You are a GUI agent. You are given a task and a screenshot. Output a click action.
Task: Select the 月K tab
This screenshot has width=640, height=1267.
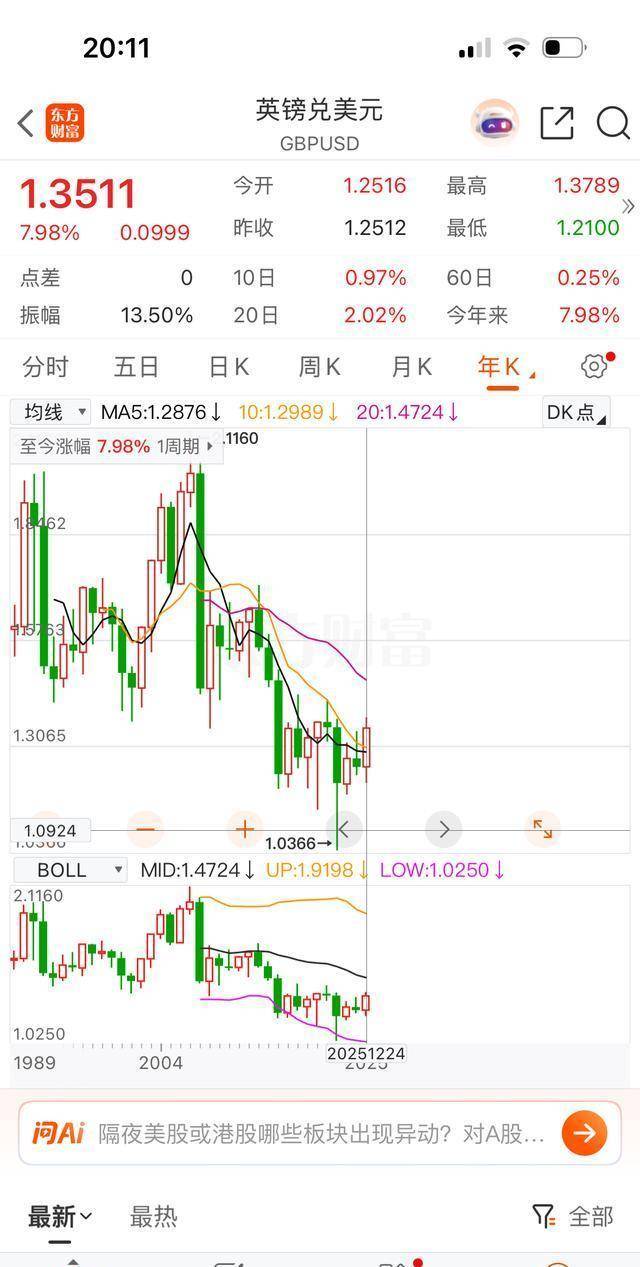(411, 367)
